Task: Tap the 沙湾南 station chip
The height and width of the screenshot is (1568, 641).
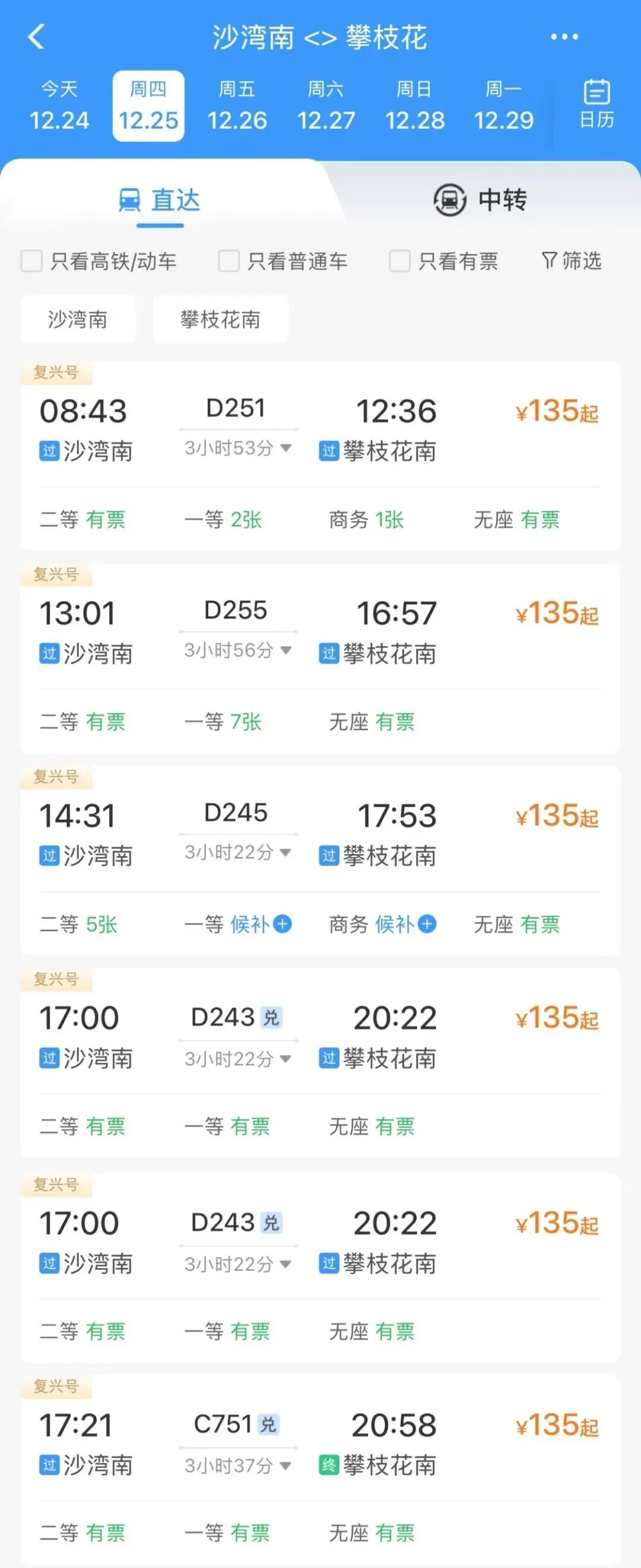Action: (x=78, y=319)
